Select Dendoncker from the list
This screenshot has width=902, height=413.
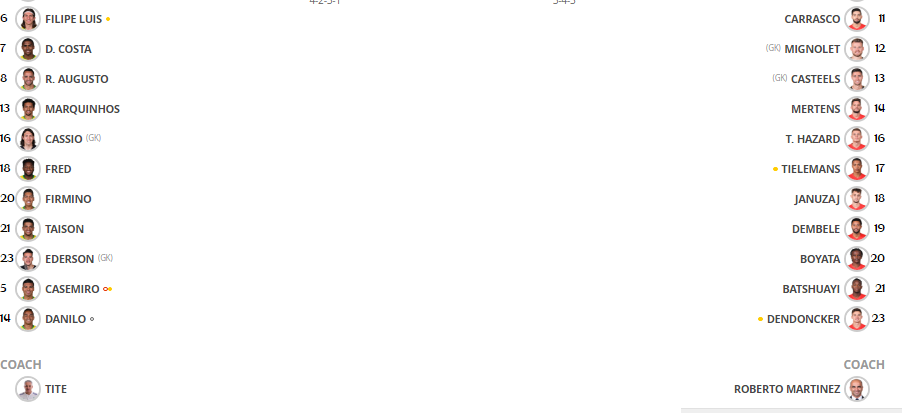[803, 319]
